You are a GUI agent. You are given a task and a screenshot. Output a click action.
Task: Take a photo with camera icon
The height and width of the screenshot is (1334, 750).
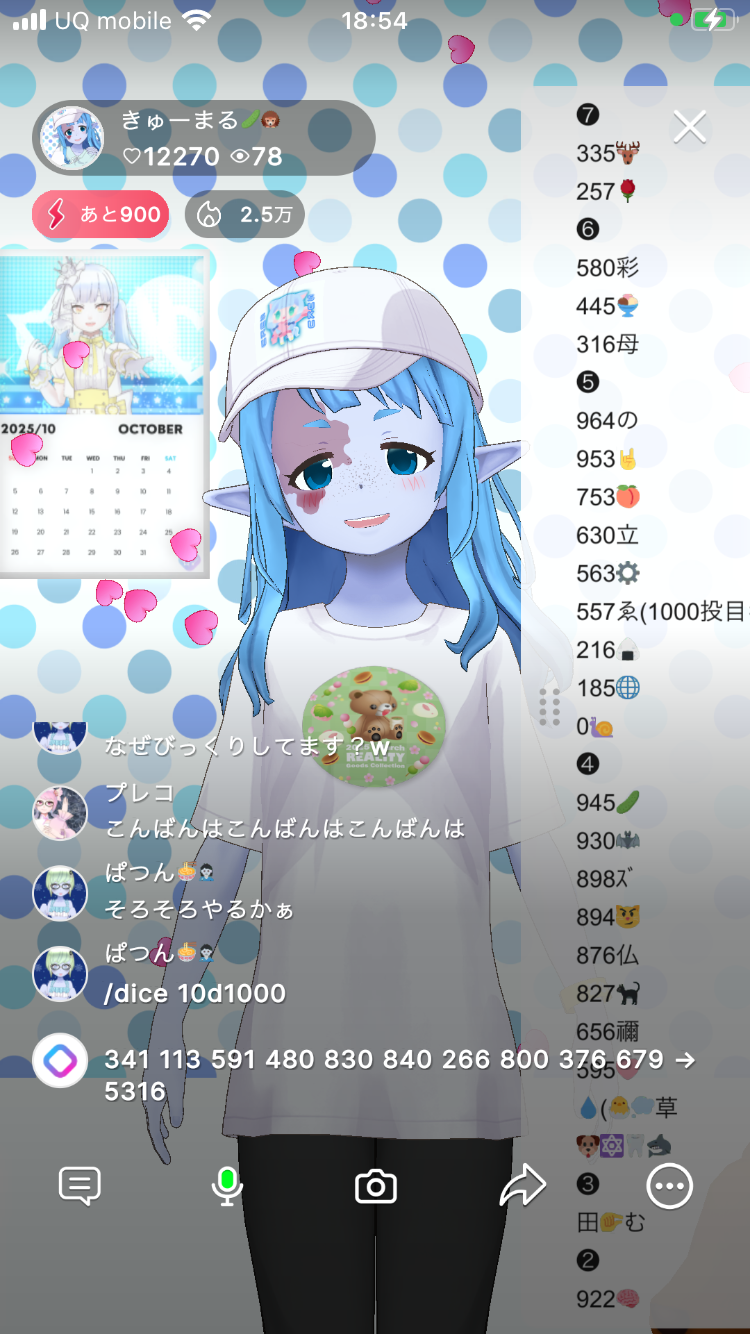[x=376, y=1187]
